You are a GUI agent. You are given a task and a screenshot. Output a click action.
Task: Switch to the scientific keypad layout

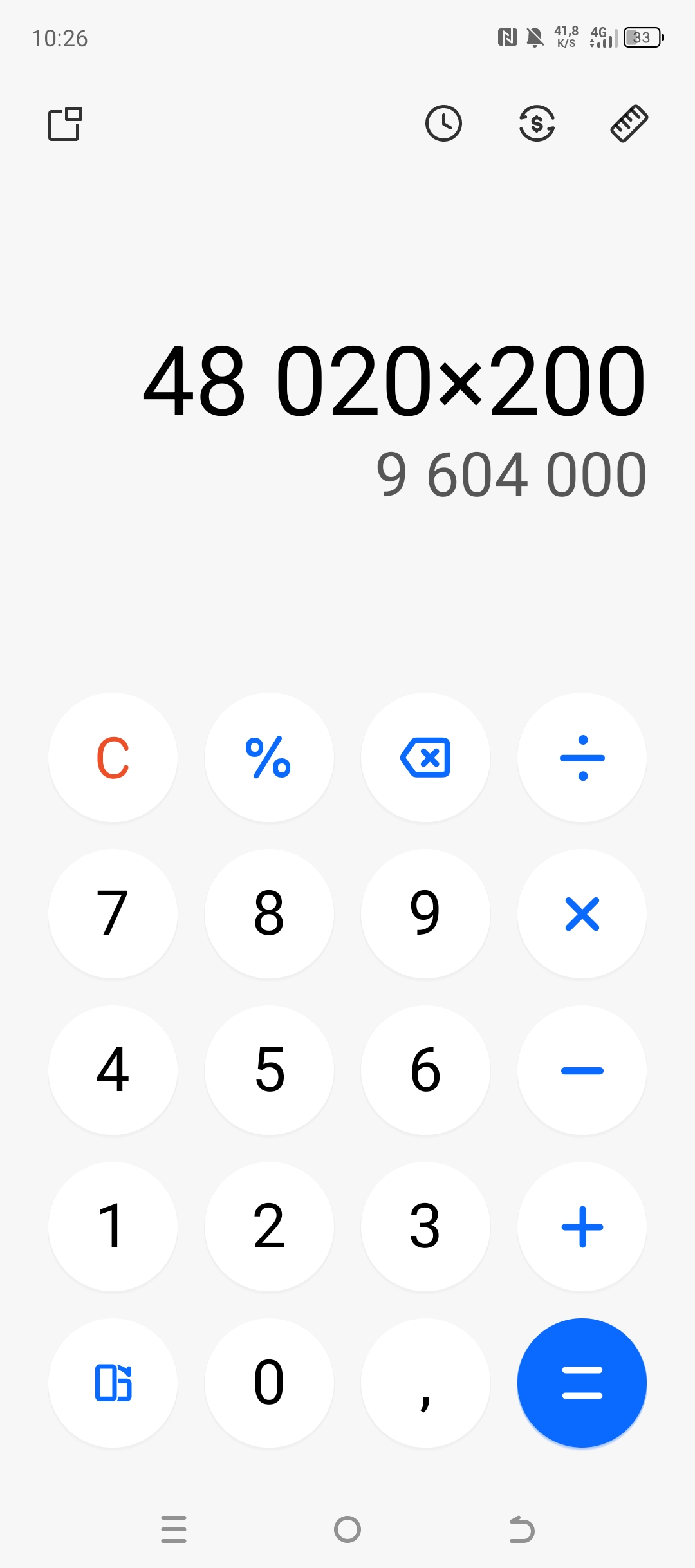point(113,1383)
